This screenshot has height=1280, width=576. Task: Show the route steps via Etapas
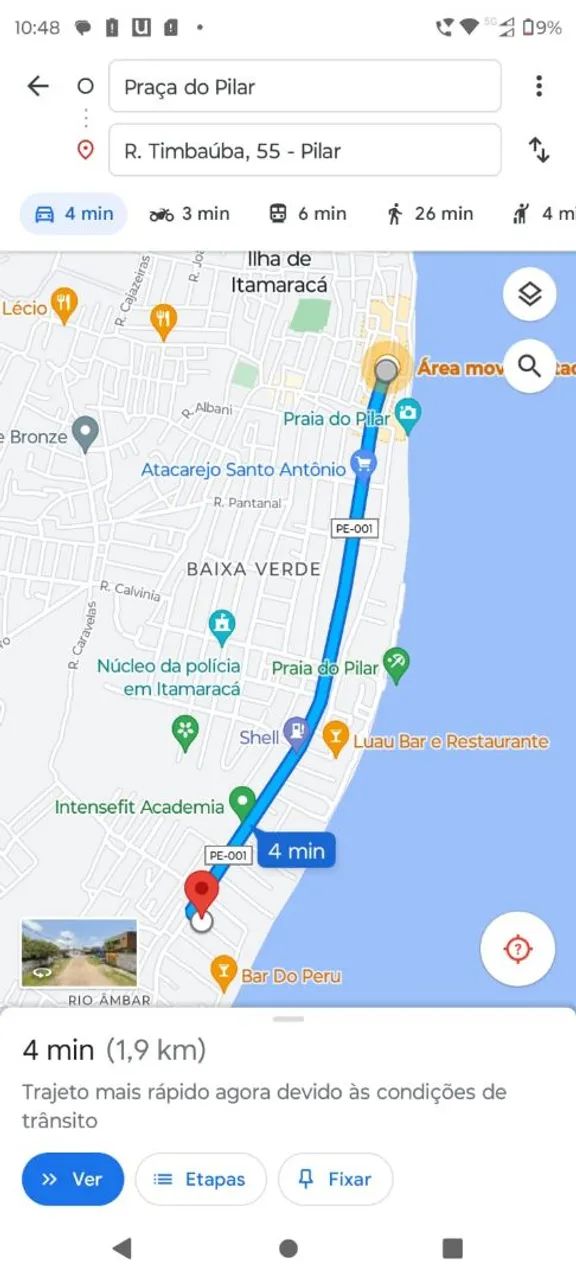pyautogui.click(x=200, y=1179)
